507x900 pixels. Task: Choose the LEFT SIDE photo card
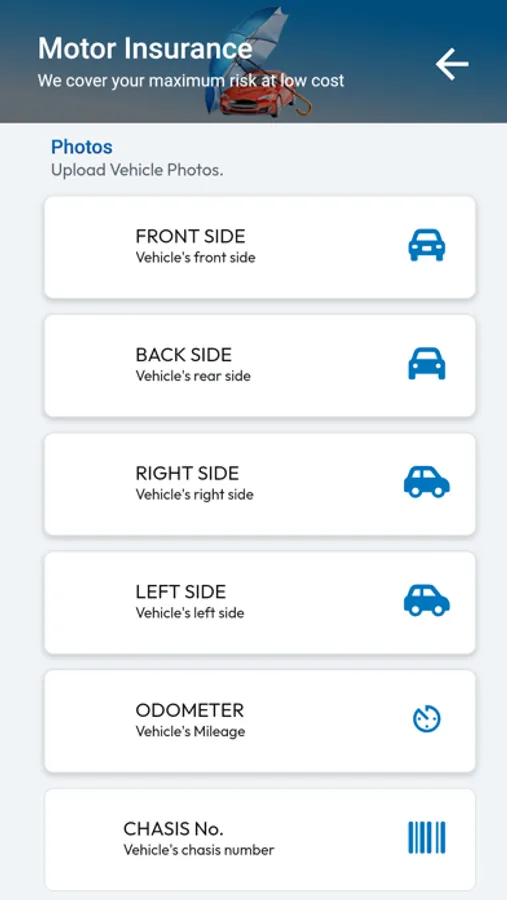pos(260,603)
